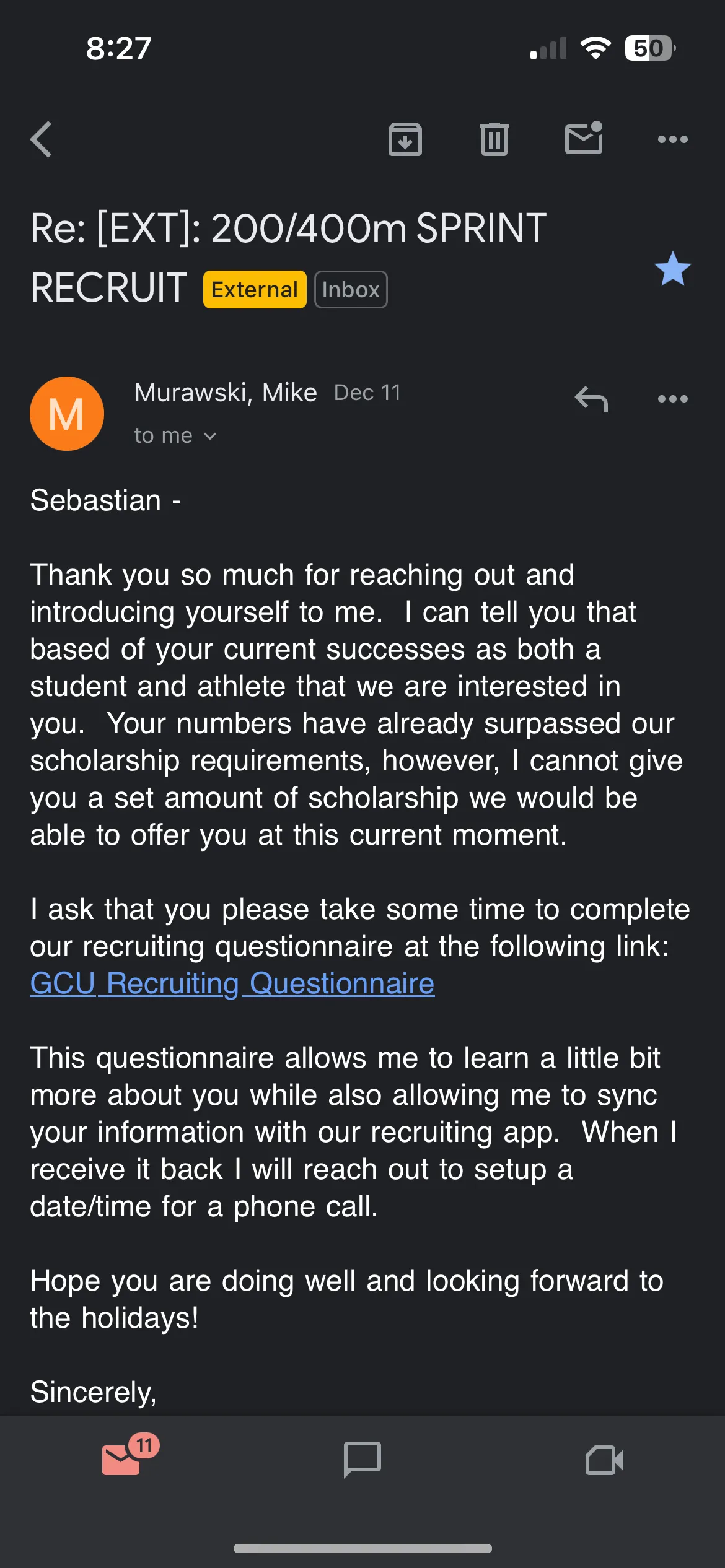Switch to the Meet video tab
The width and height of the screenshot is (725, 1568).
(x=604, y=1460)
